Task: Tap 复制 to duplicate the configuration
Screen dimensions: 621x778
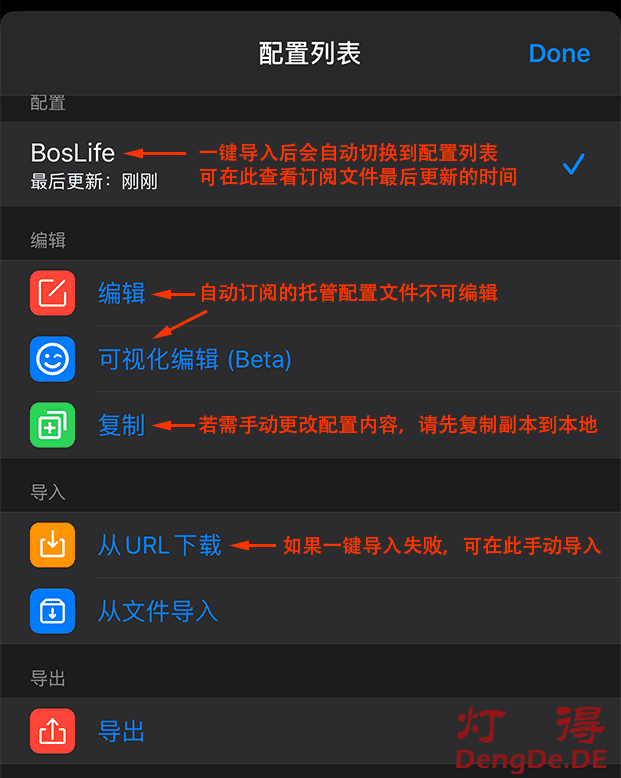Action: (x=121, y=425)
